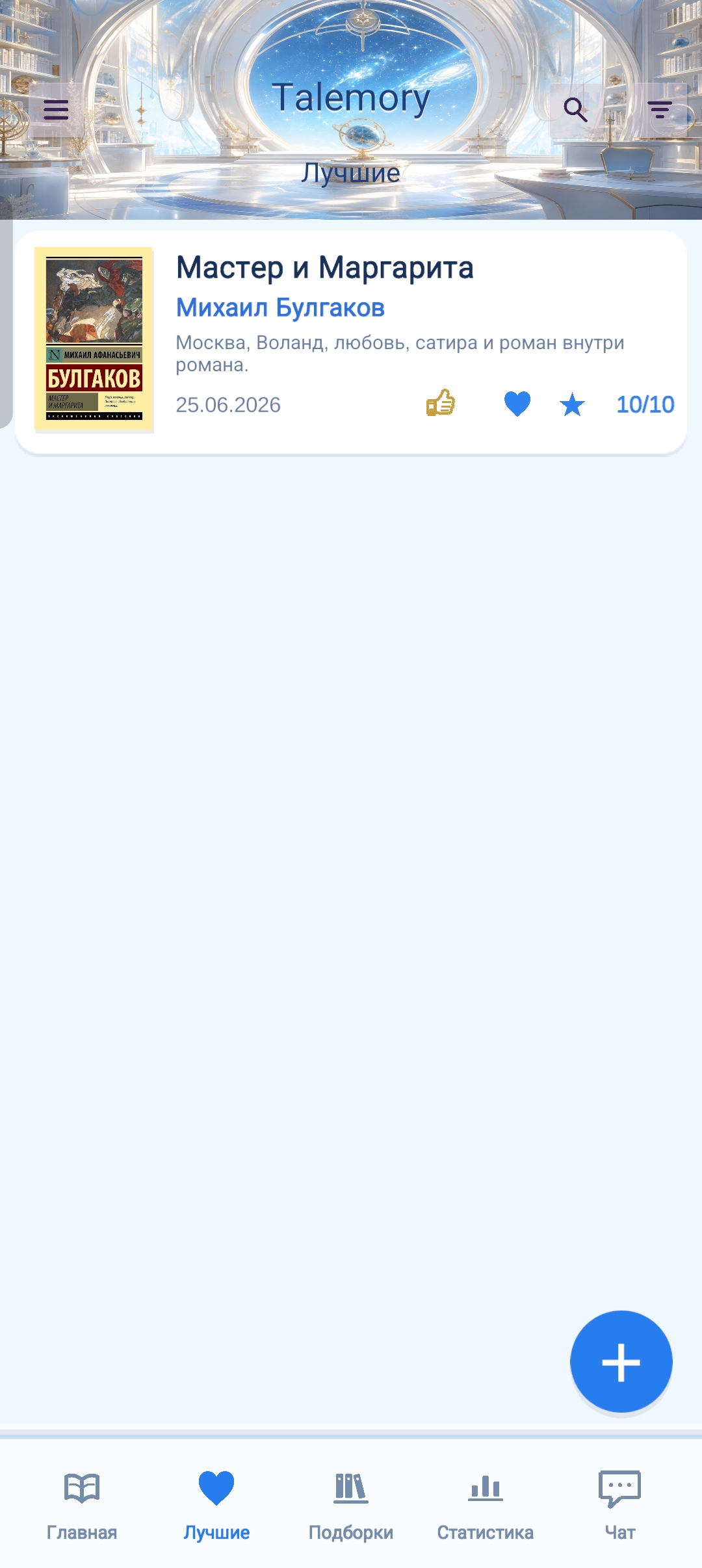This screenshot has height=1568, width=702.
Task: Select the Лучшие tab
Action: click(216, 1504)
